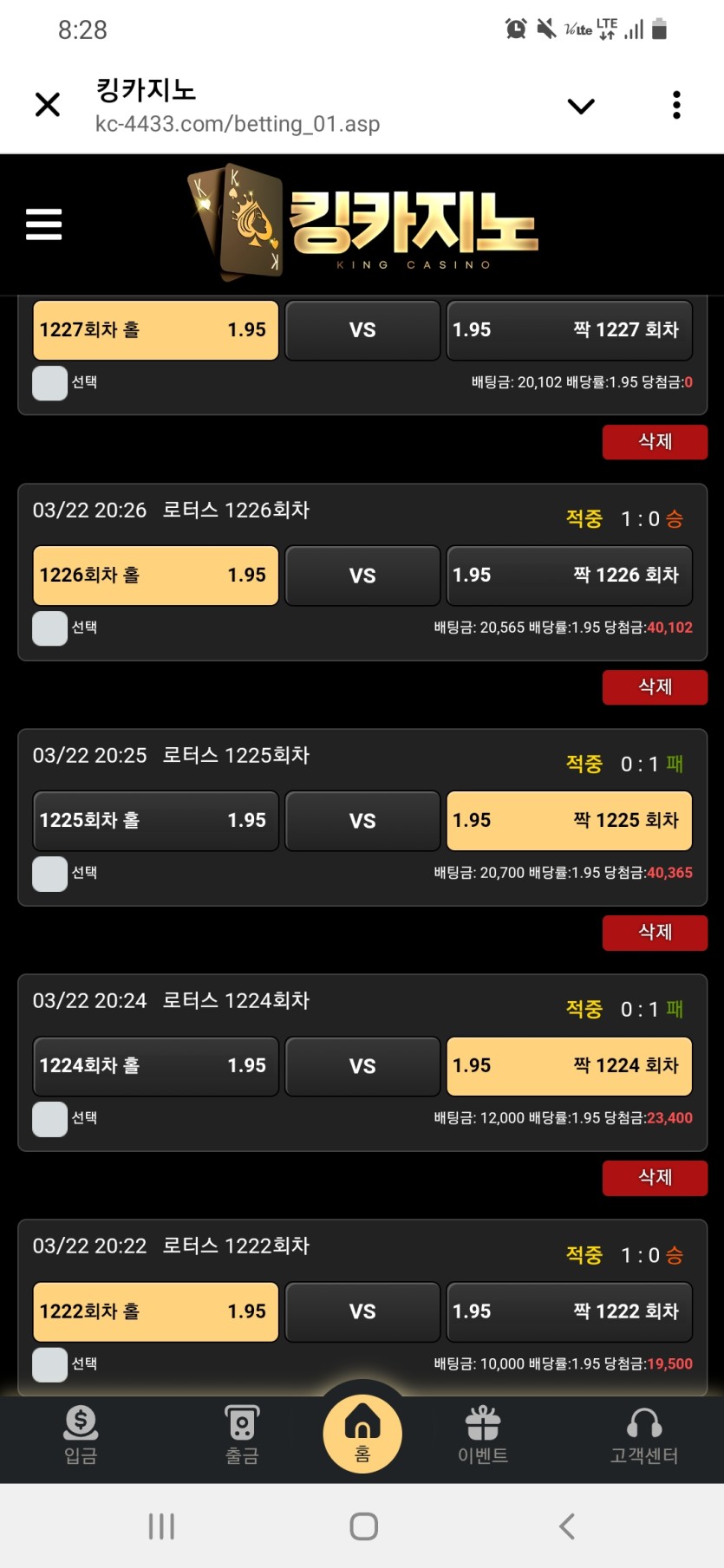The image size is (724, 1568).
Task: Tick the 선택 checkbox for round 1227
Action: pyautogui.click(x=49, y=382)
